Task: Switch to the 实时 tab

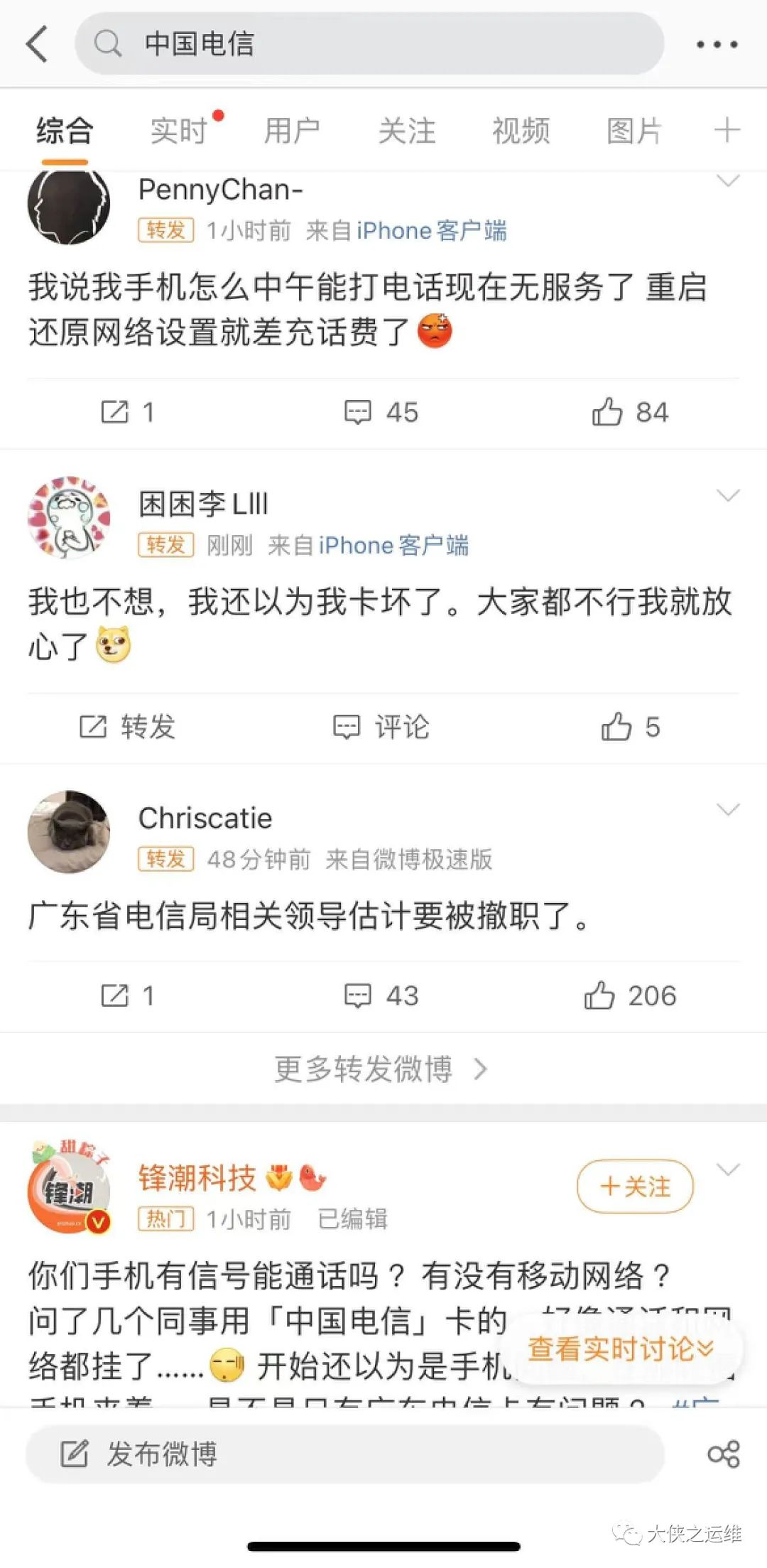Action: coord(179,131)
